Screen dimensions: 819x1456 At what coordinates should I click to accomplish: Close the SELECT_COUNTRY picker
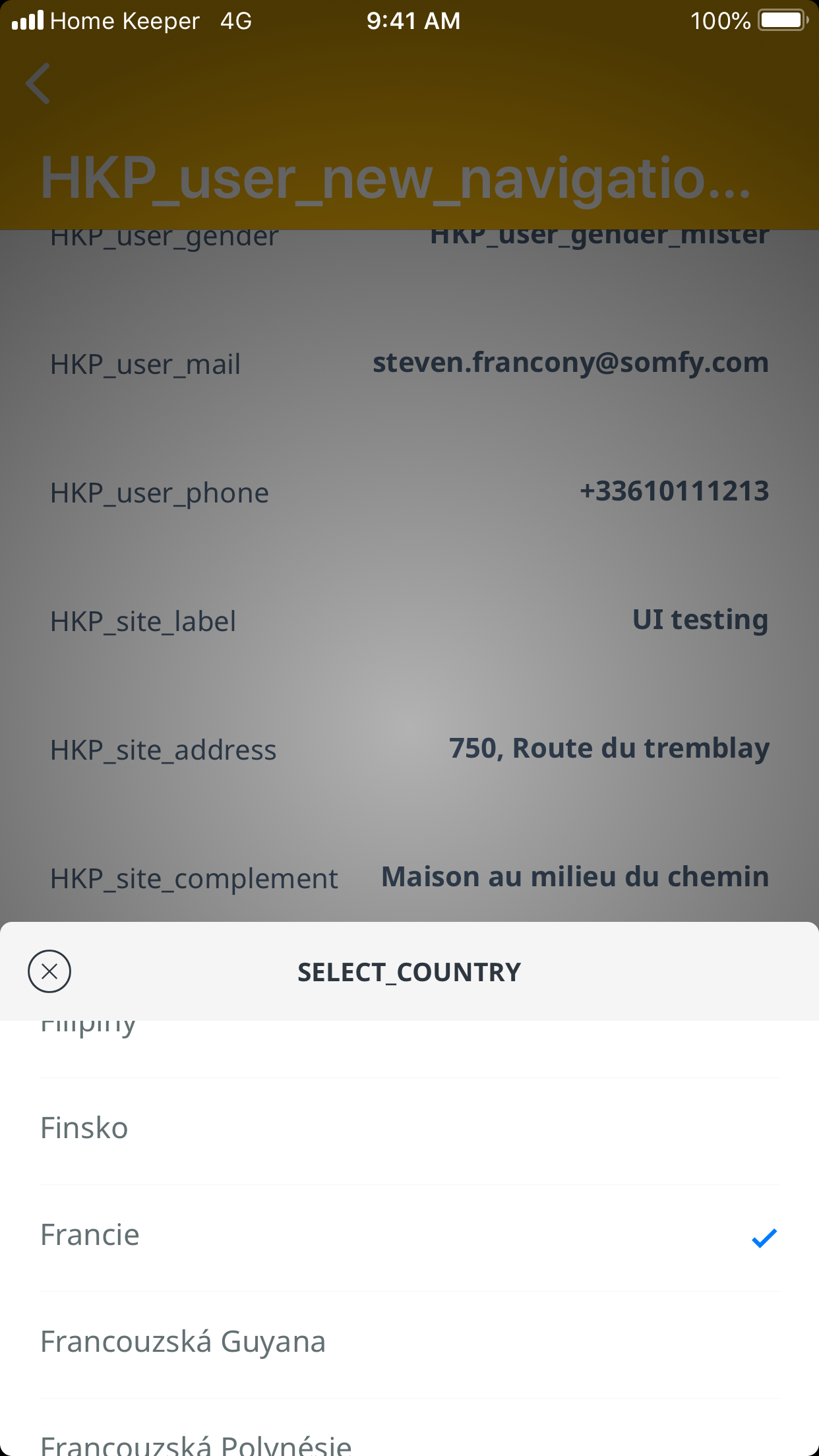pos(49,971)
